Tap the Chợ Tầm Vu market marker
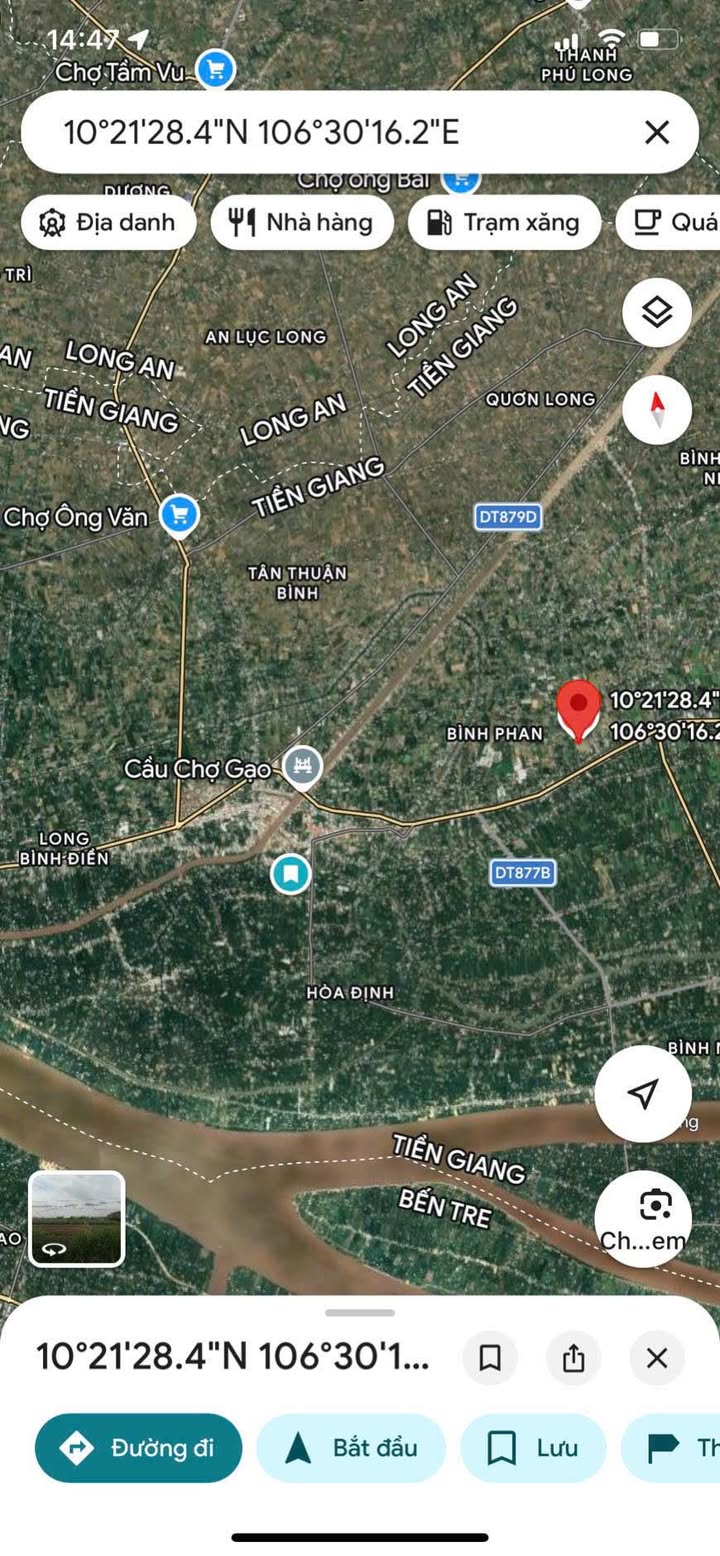720x1556 pixels. [x=216, y=71]
